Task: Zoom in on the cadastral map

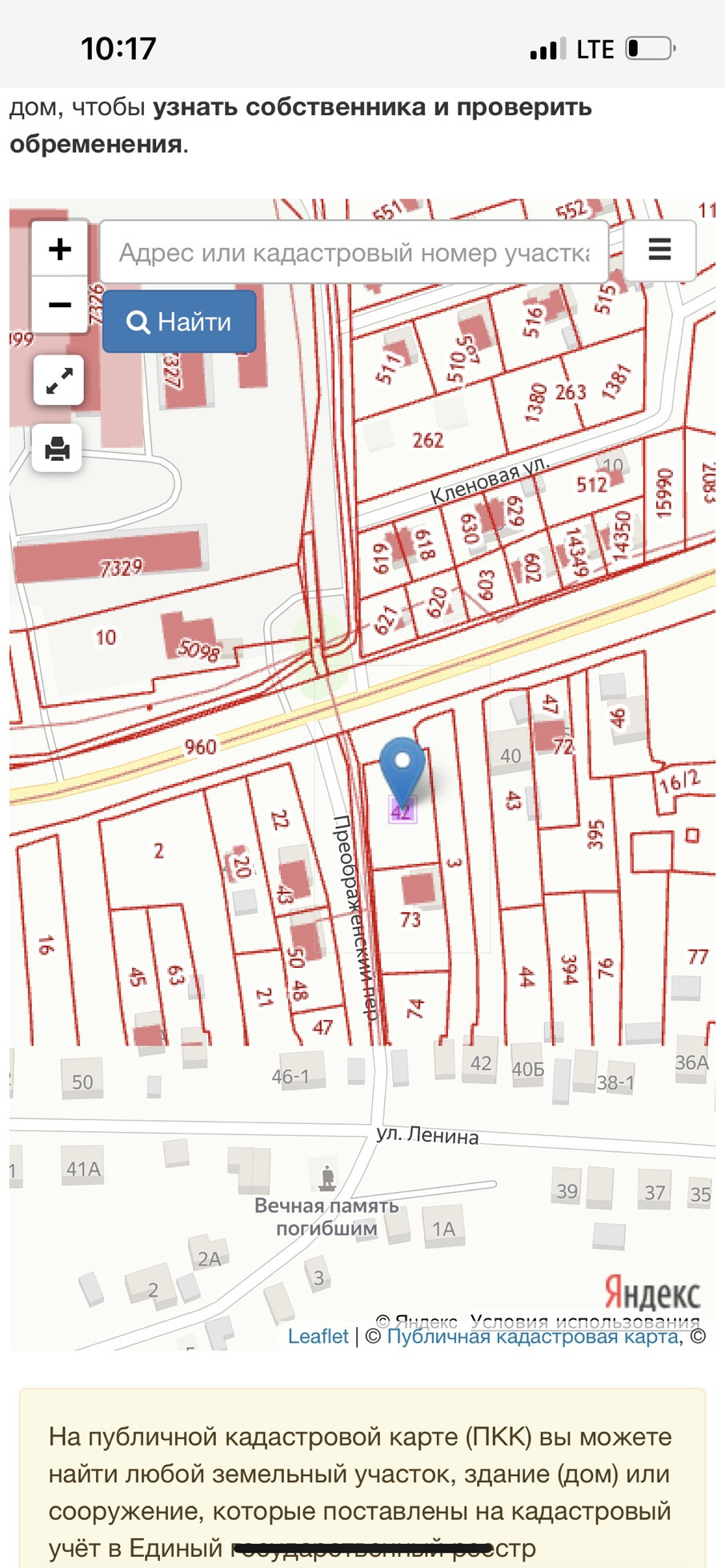Action: click(x=60, y=250)
